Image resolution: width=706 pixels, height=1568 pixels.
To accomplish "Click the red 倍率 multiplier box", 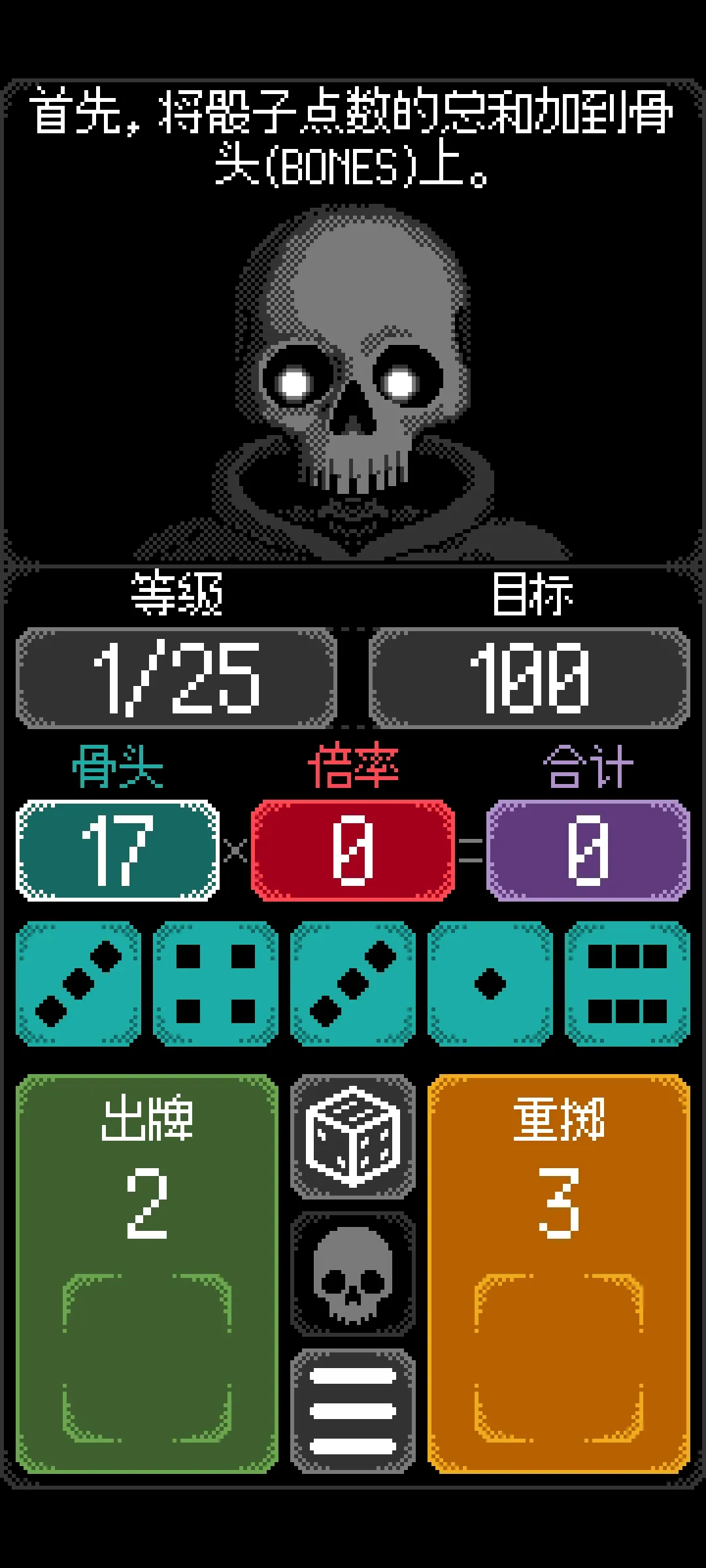I will tap(353, 849).
